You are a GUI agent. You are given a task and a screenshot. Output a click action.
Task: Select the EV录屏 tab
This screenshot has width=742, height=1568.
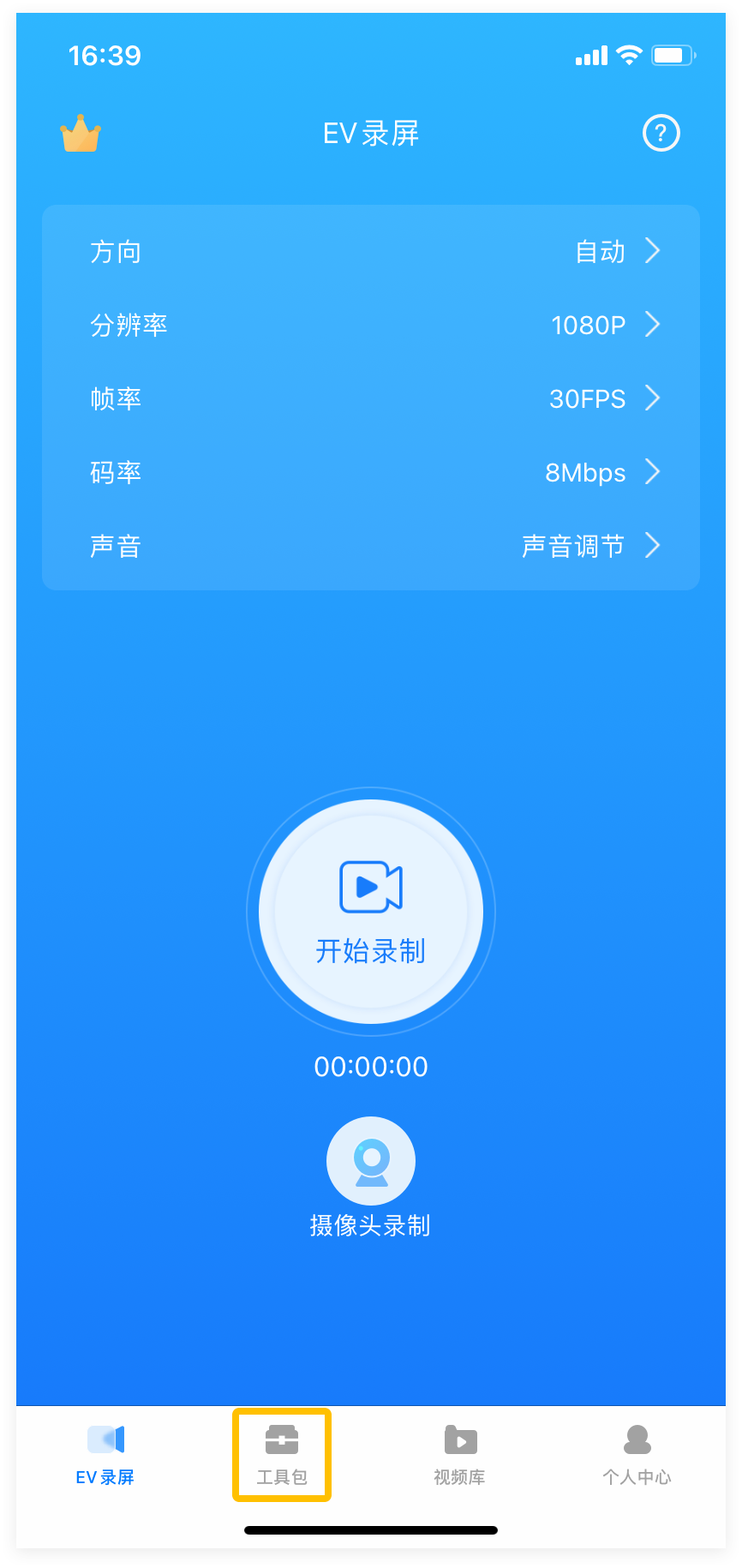[x=105, y=1454]
